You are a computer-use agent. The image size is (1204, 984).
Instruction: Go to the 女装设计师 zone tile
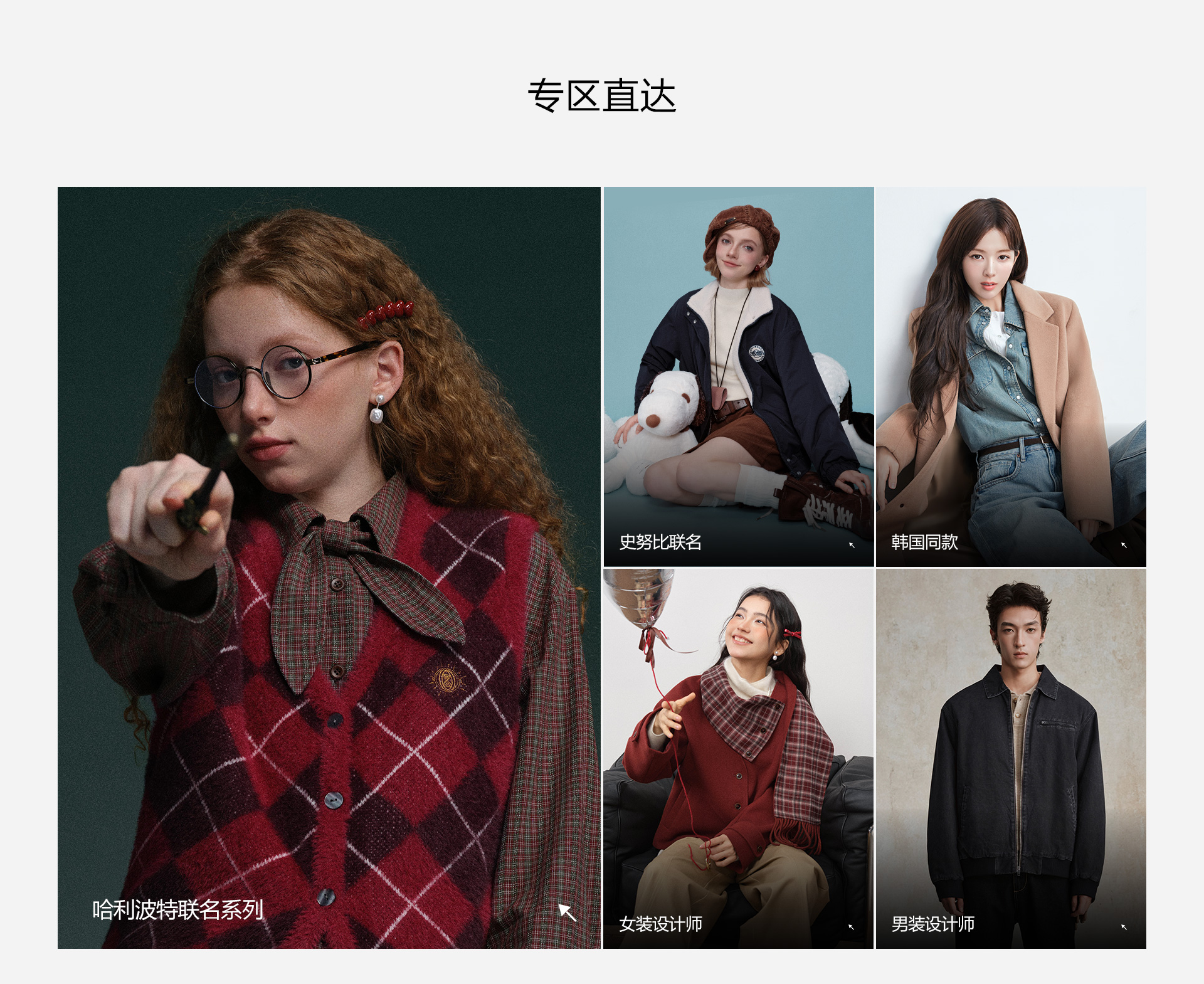pyautogui.click(x=738, y=758)
